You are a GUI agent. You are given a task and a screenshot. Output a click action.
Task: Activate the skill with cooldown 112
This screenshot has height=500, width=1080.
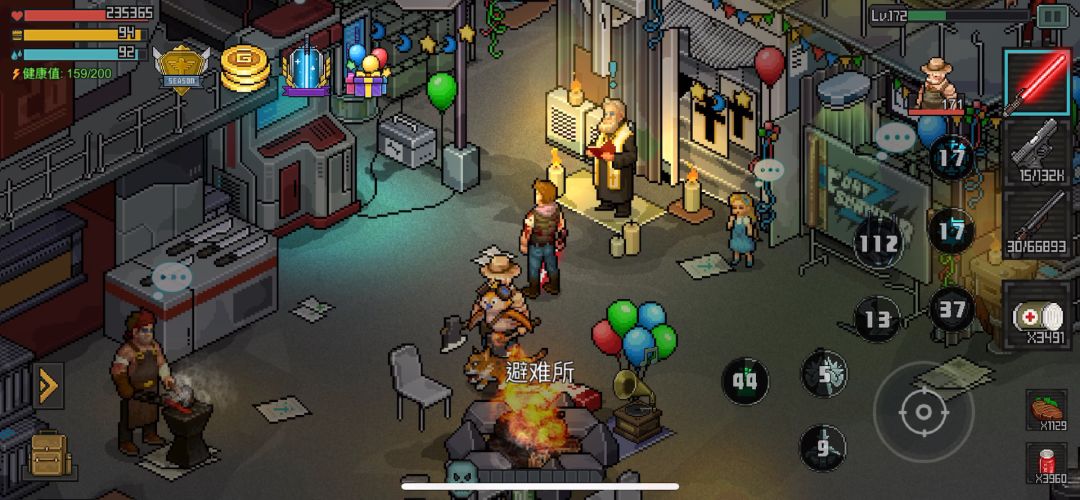point(879,243)
